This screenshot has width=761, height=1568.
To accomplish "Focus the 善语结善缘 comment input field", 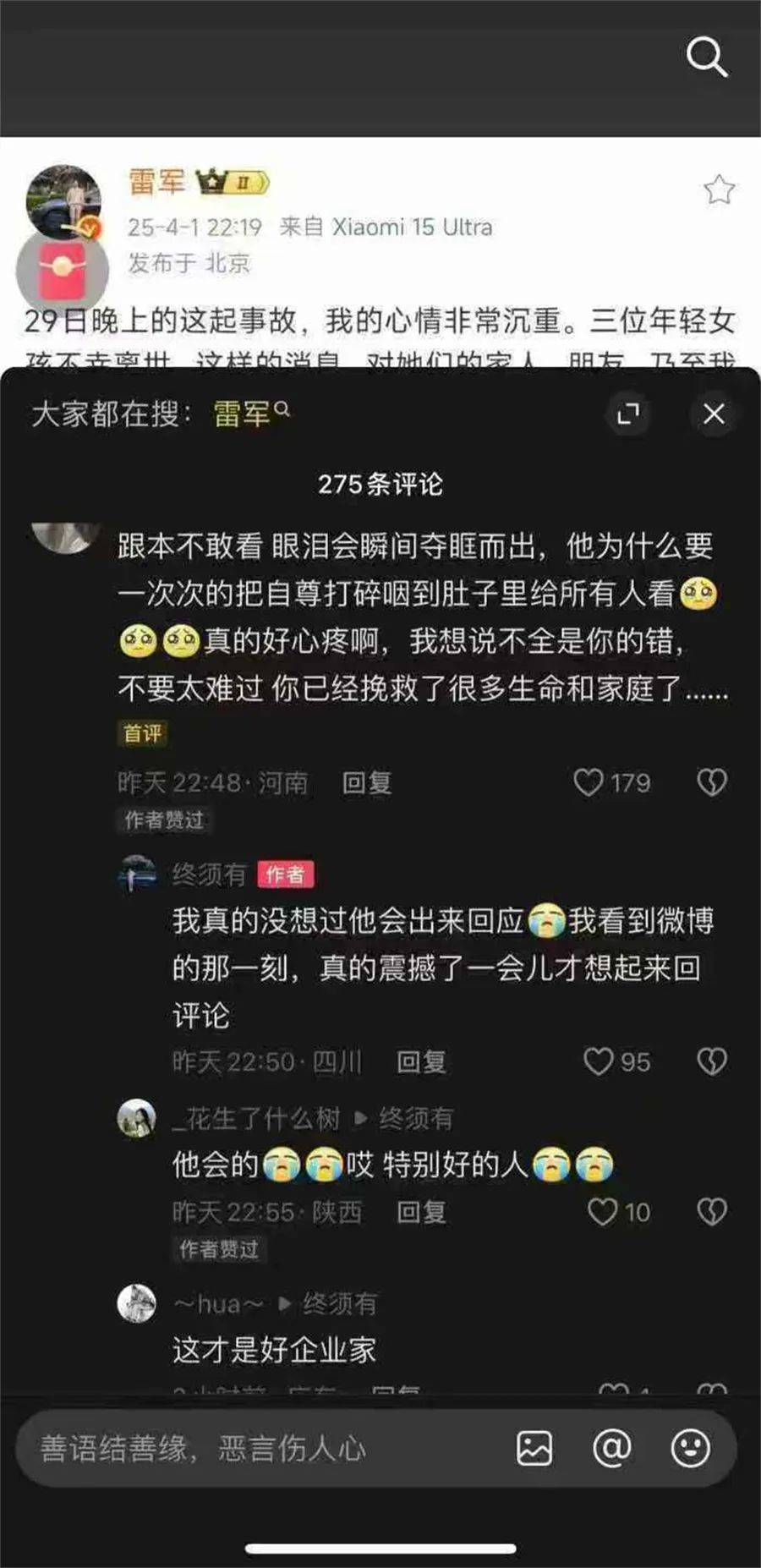I will [x=254, y=1449].
